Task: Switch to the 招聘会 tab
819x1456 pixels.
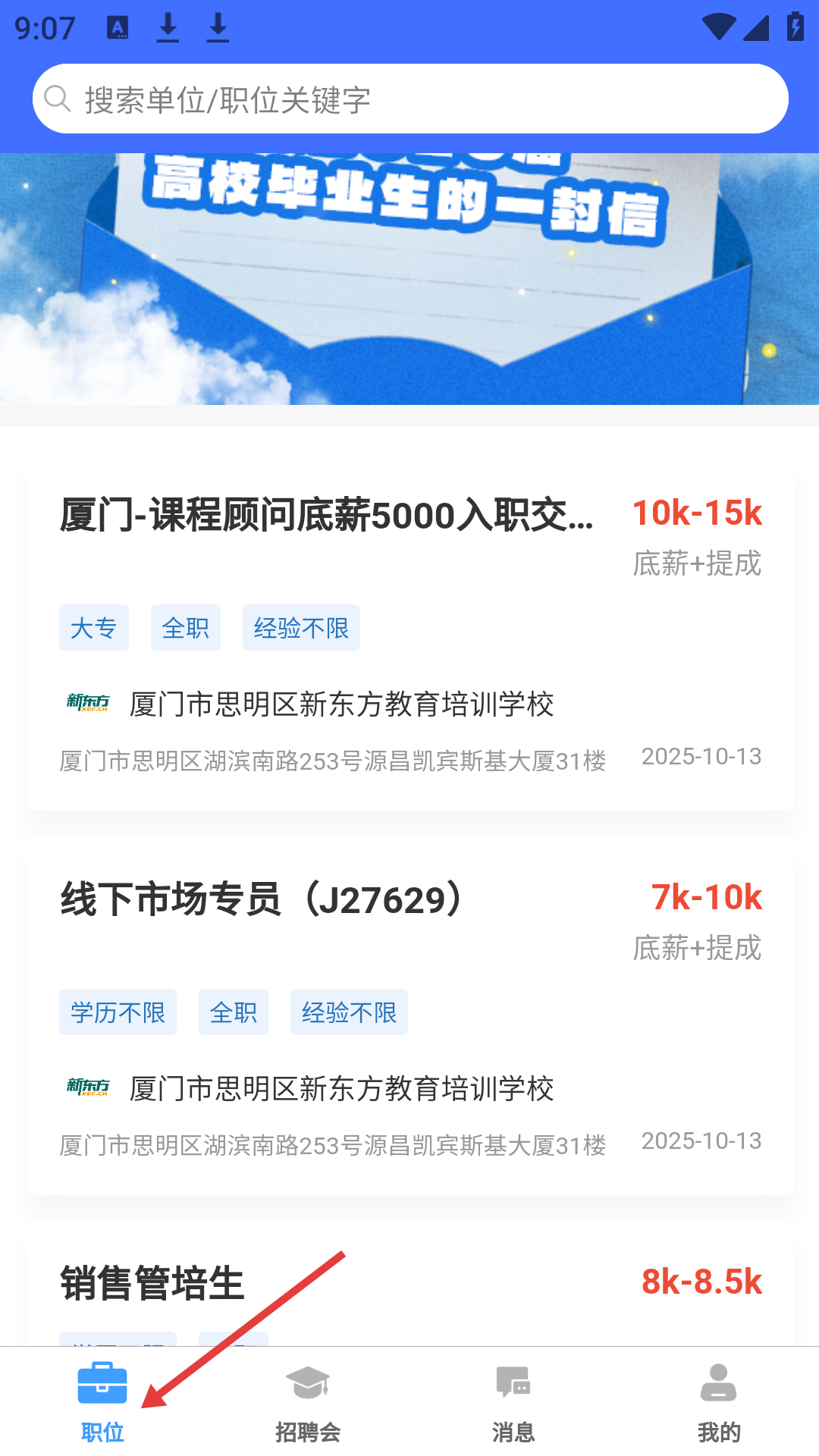Action: [x=308, y=1401]
